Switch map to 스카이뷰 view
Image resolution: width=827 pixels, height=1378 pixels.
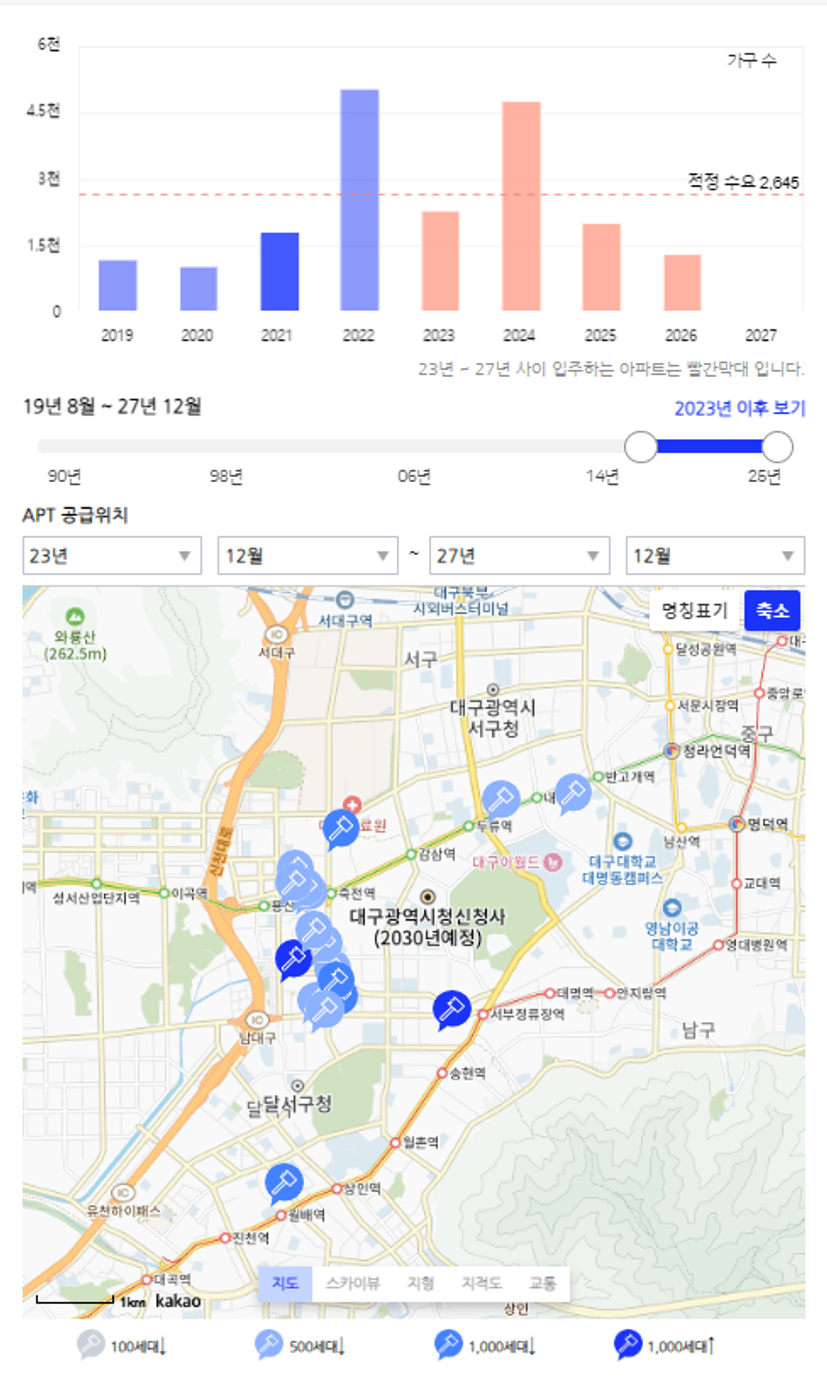pos(352,1284)
